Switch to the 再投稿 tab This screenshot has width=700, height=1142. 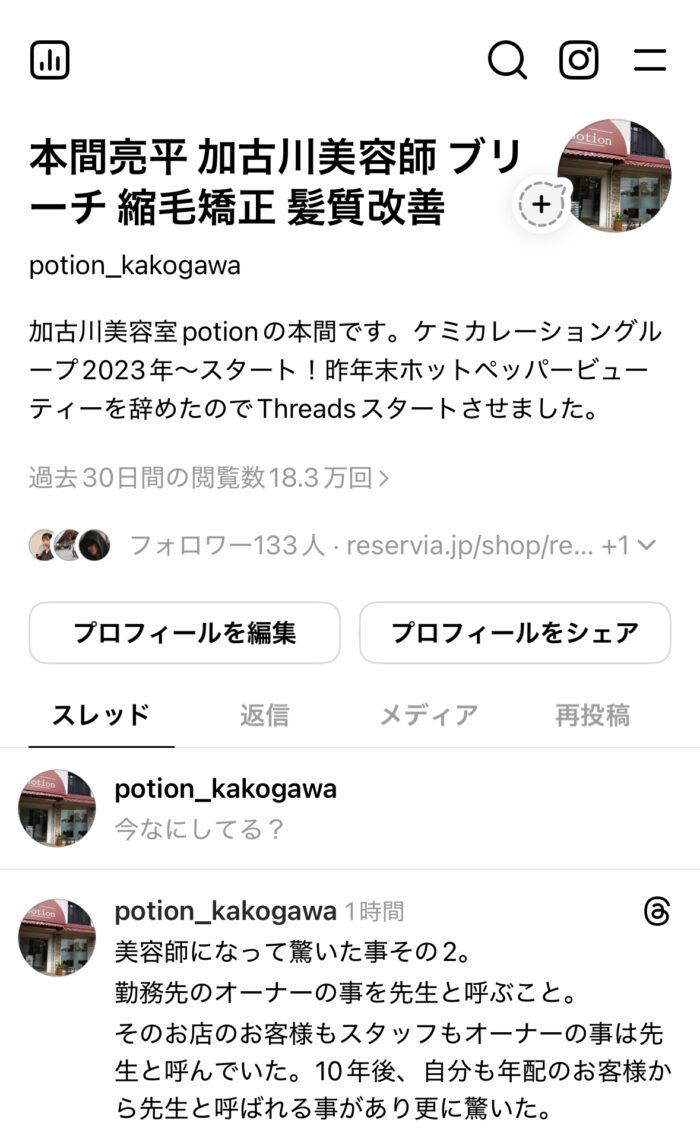[592, 715]
